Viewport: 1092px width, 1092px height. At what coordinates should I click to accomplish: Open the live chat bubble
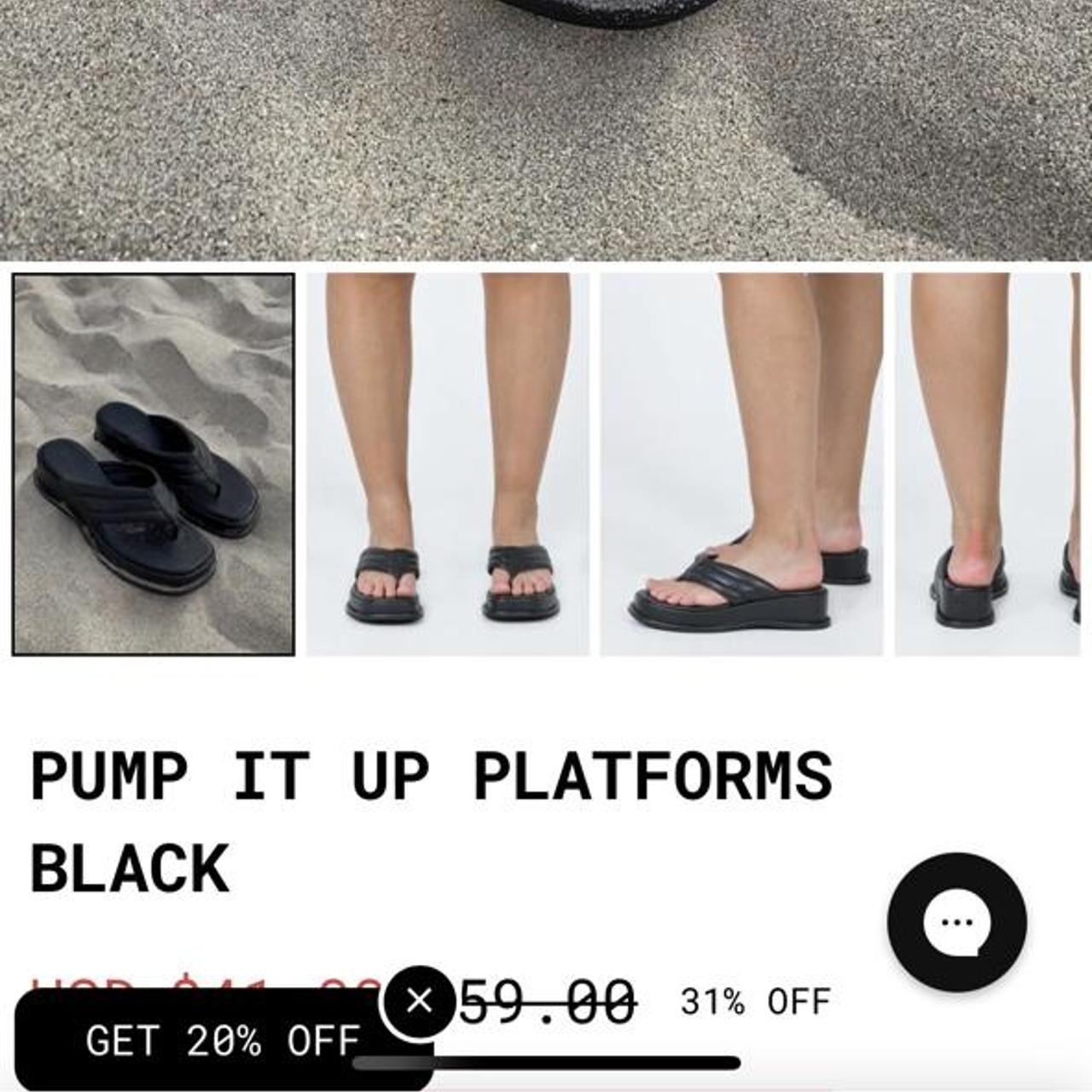(956, 922)
